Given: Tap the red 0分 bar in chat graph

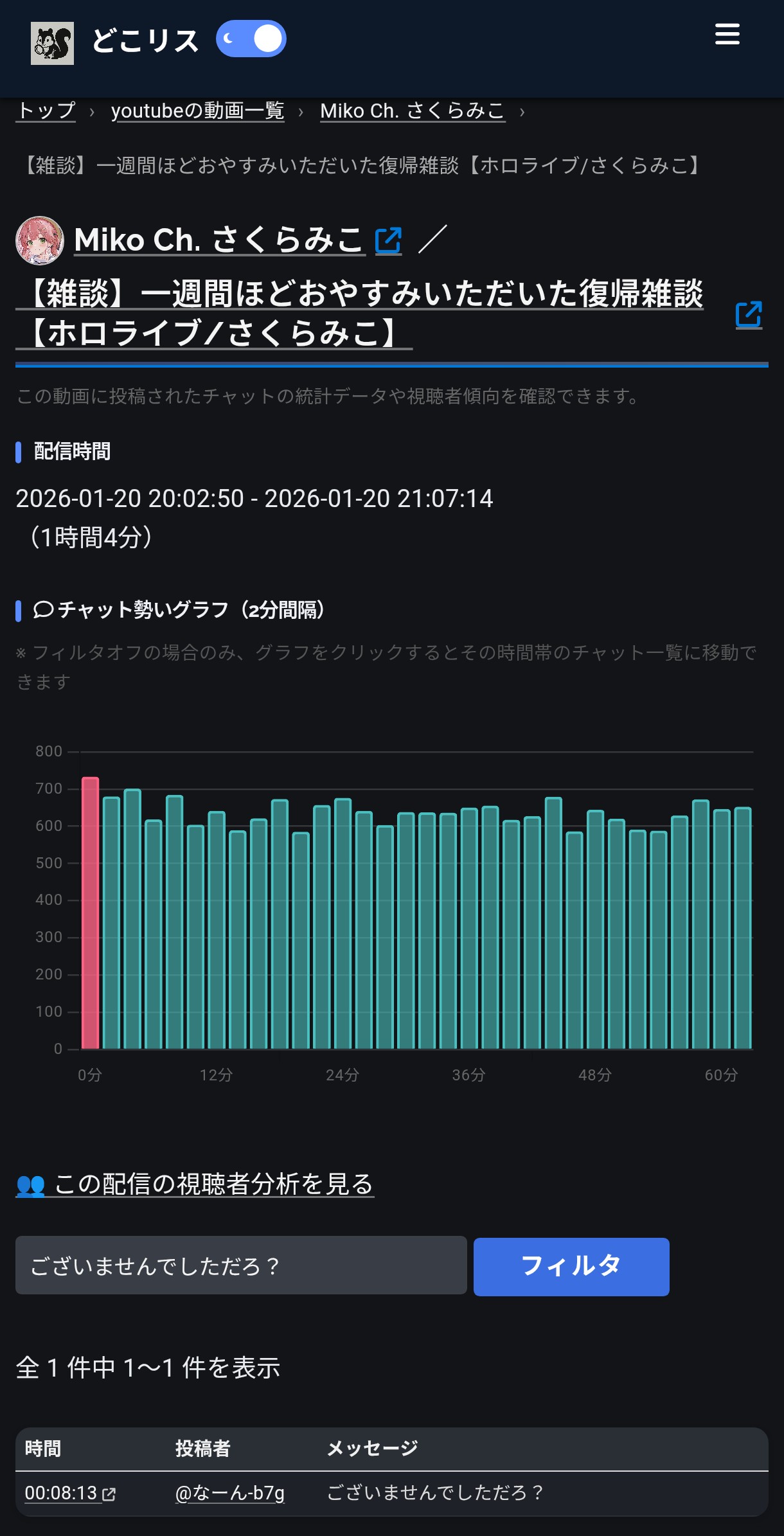Looking at the screenshot, I should 91,913.
